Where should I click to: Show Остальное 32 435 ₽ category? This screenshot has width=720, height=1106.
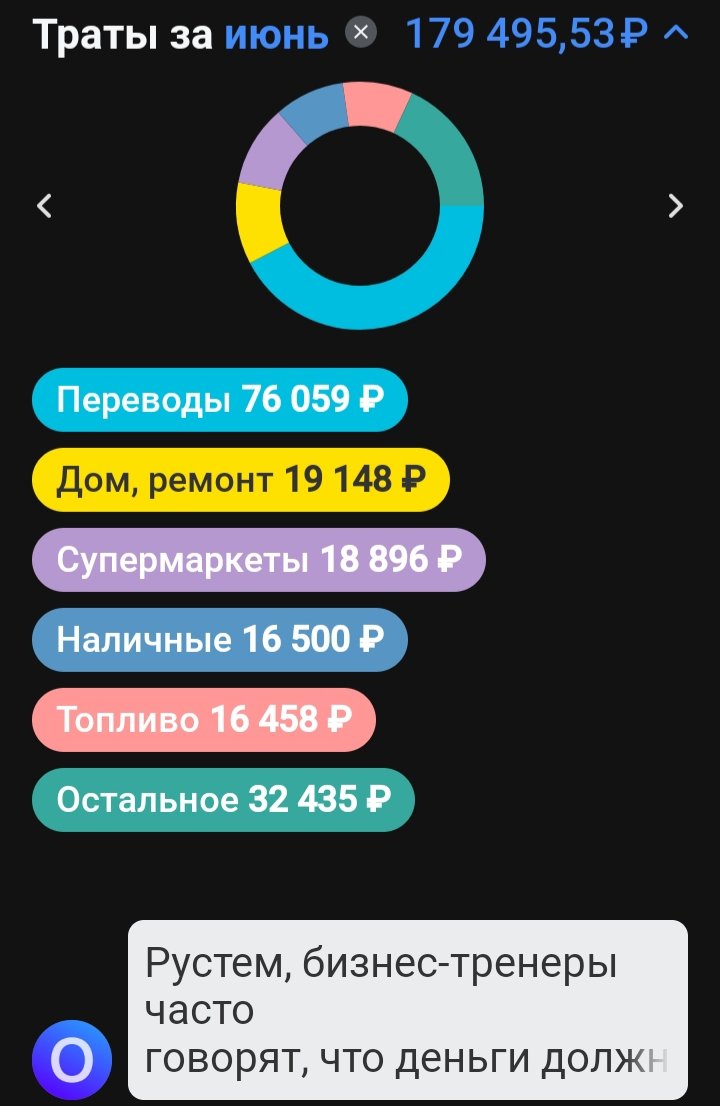pyautogui.click(x=223, y=800)
